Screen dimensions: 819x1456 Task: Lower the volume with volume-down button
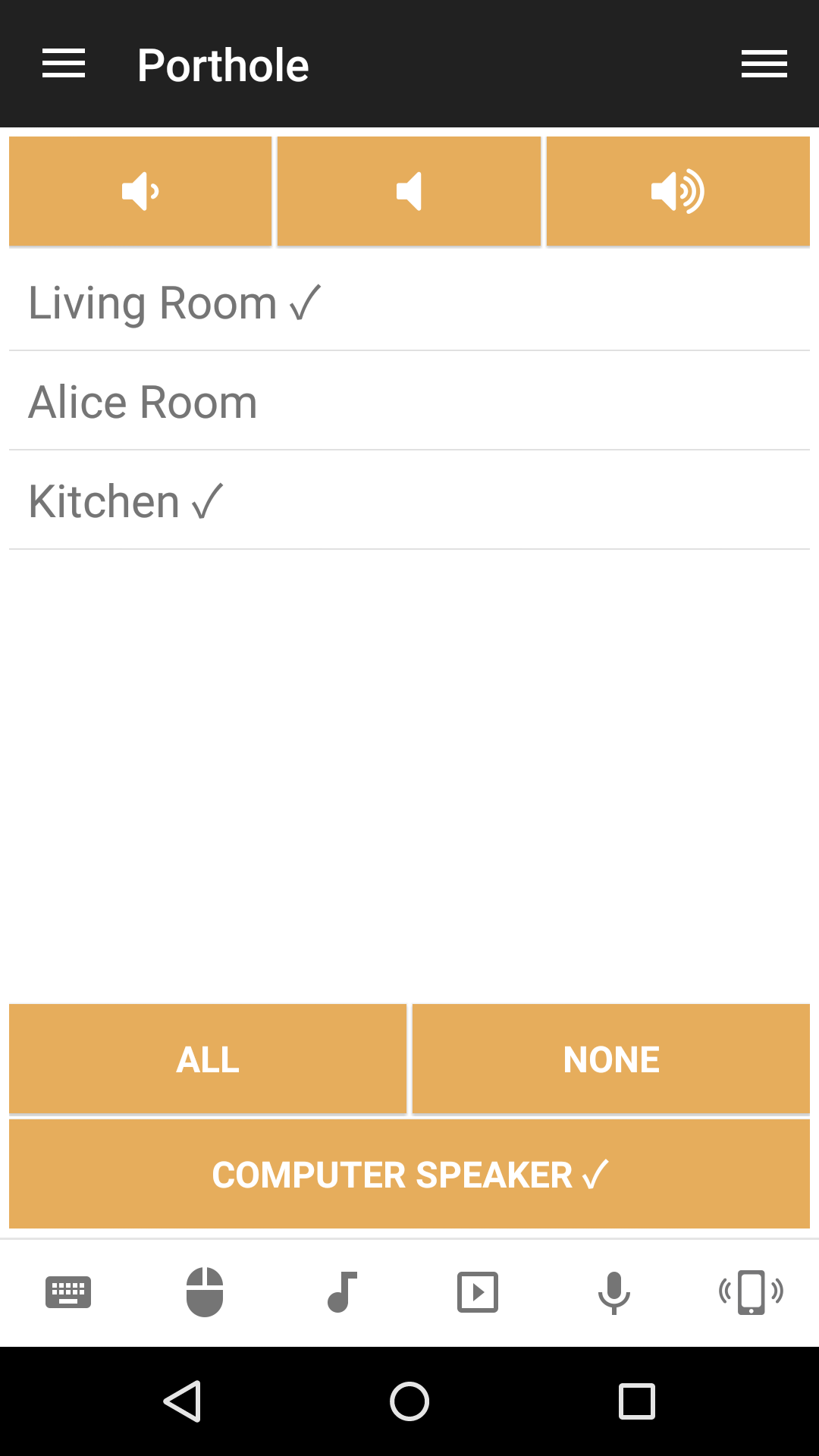click(140, 191)
